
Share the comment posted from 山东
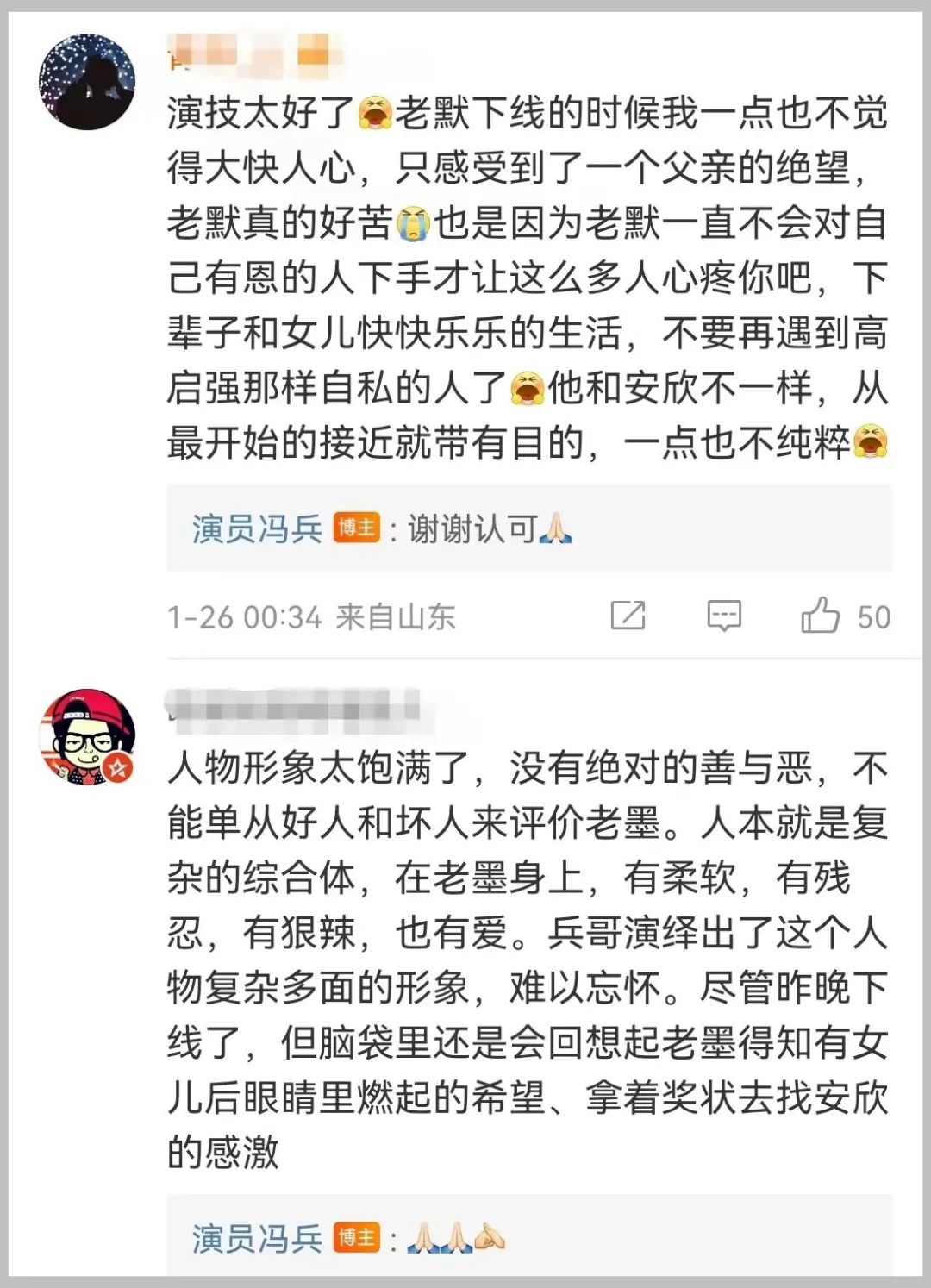[628, 616]
